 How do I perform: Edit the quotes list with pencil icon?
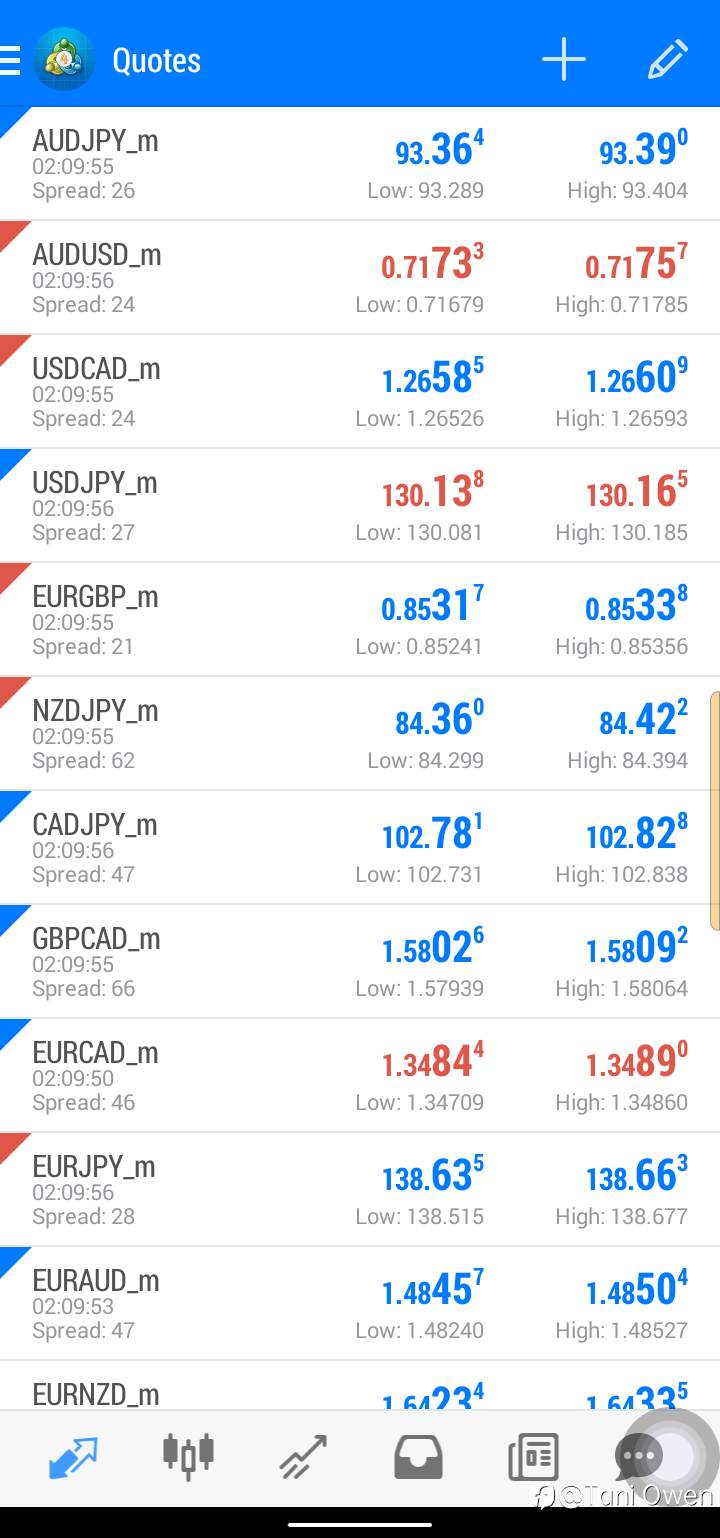coord(667,60)
